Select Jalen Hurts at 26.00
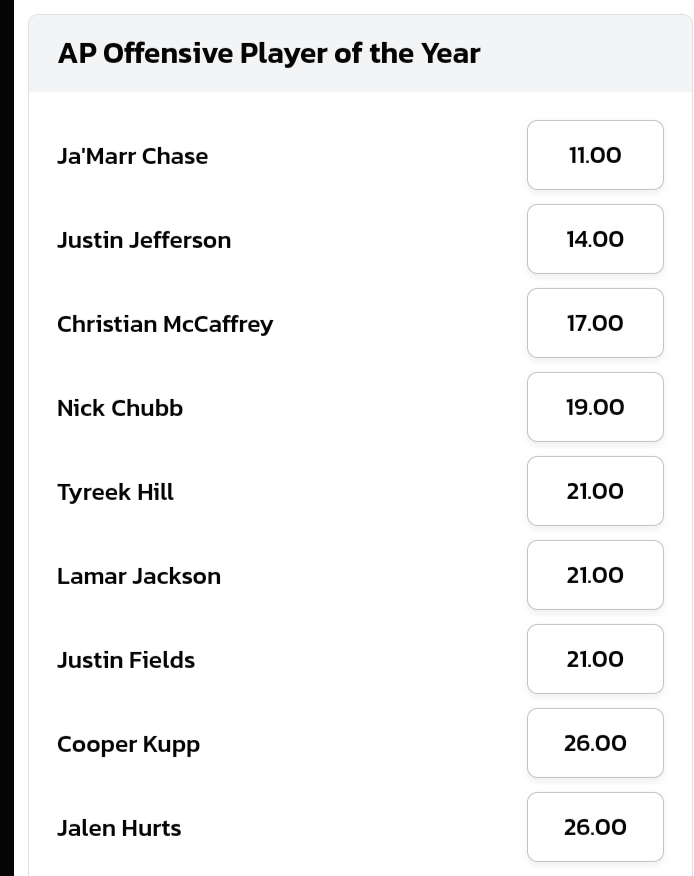Viewport: 694px width, 876px height. click(x=595, y=827)
